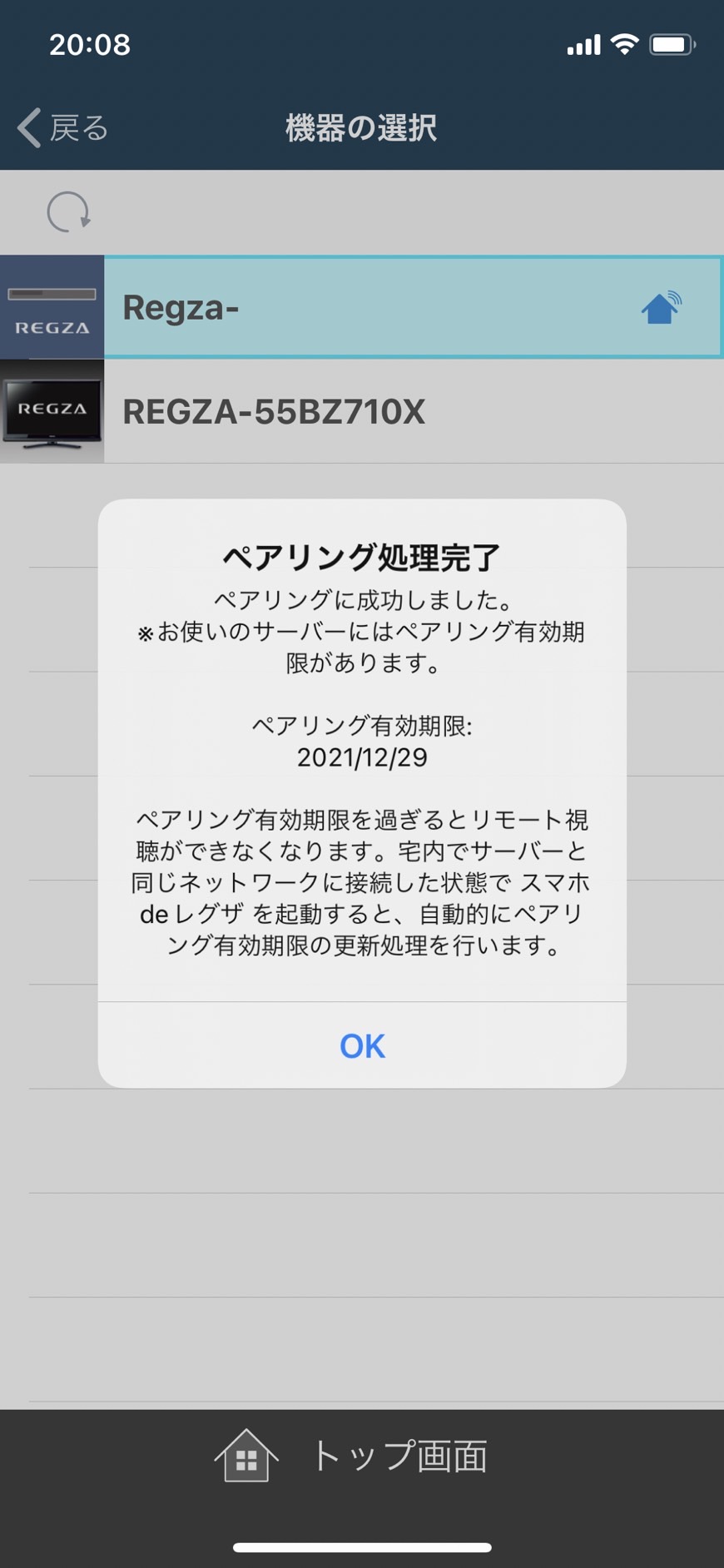Viewport: 724px width, 1568px height.
Task: Expand the device list with the reload control
Action: pos(67,212)
